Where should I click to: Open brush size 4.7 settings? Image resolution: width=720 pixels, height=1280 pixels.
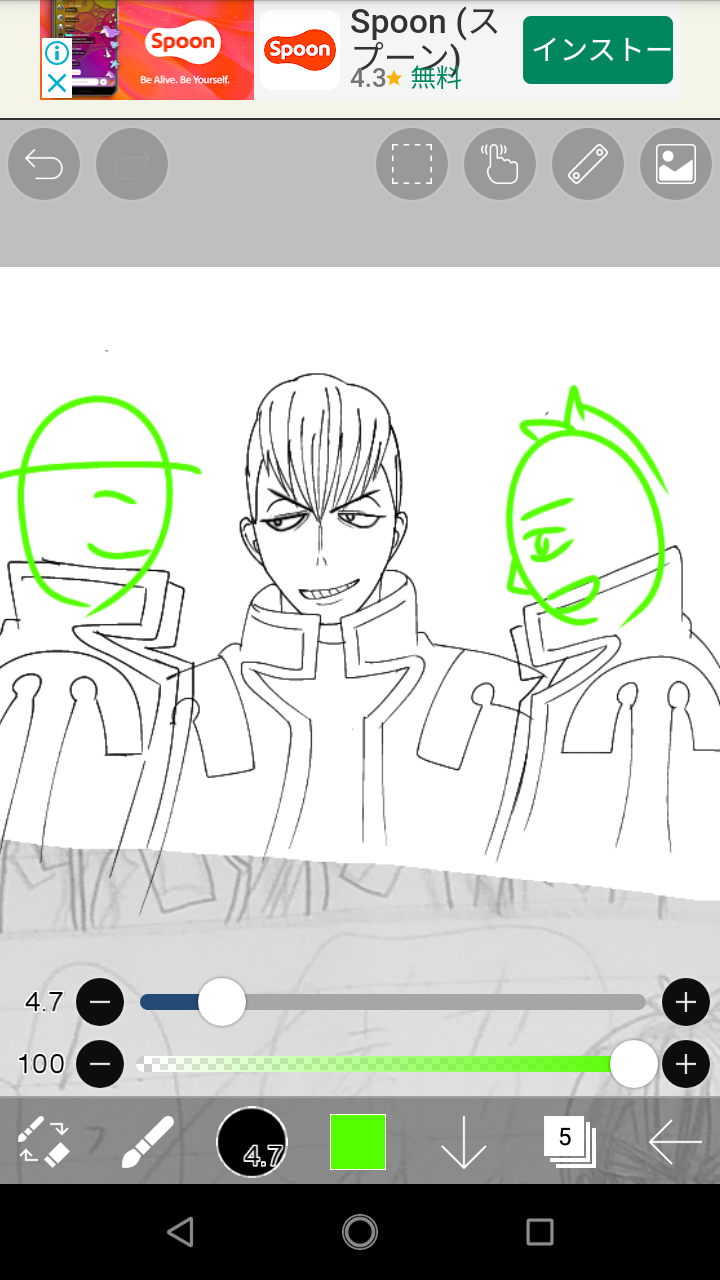[252, 1142]
